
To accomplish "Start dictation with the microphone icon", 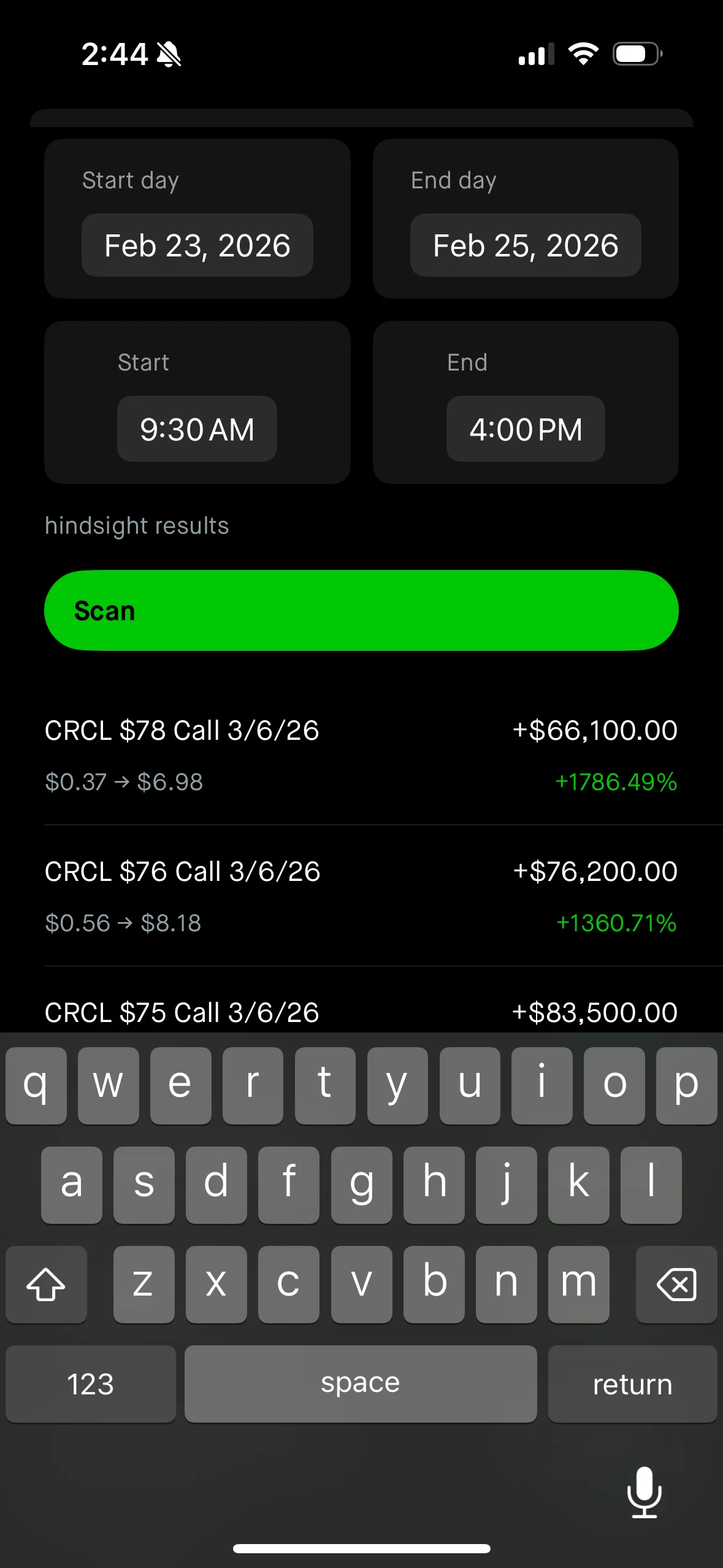I will click(x=644, y=1492).
